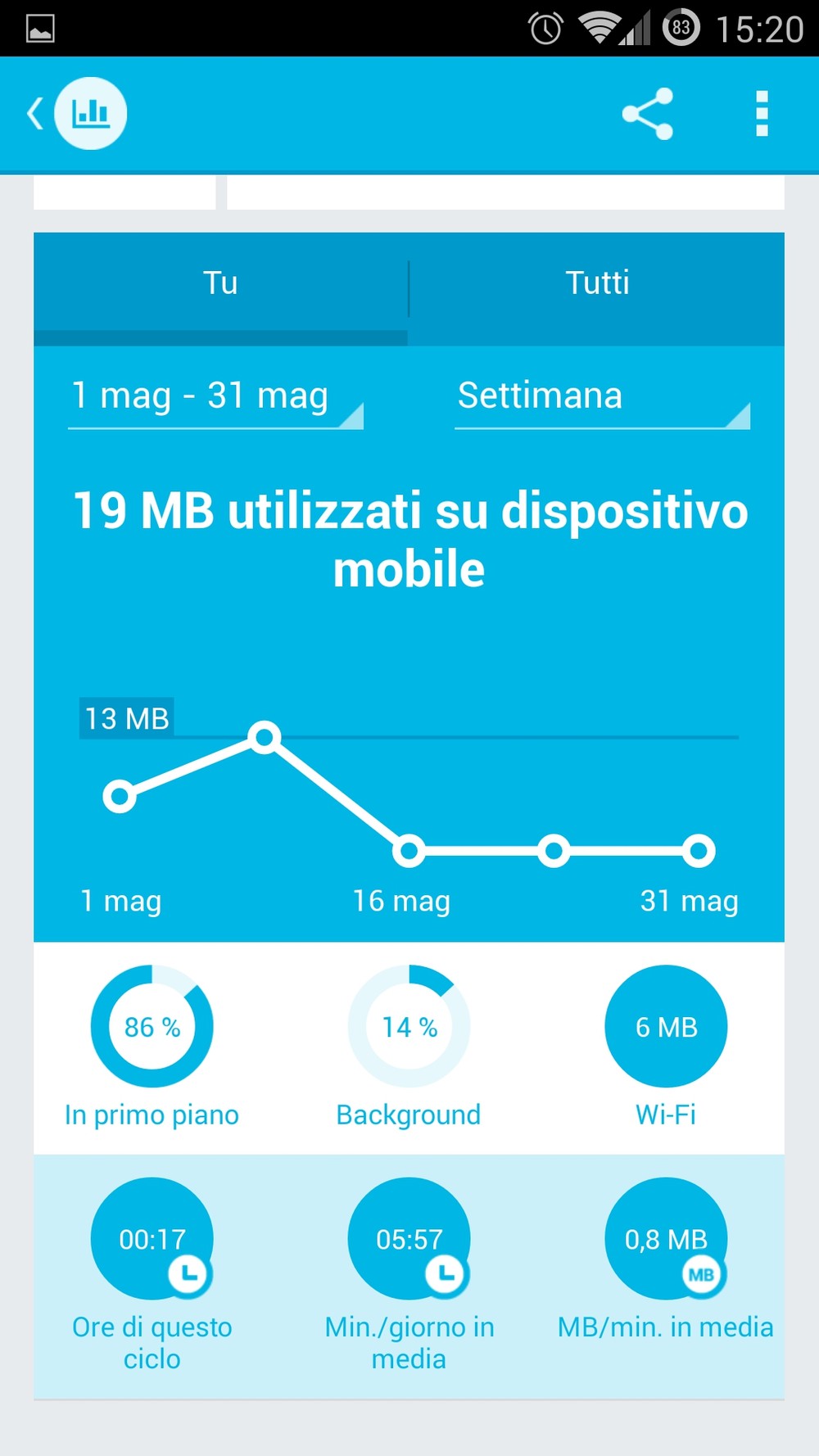The width and height of the screenshot is (819, 1456).
Task: Open the 1 mag - 31 mag date dropdown
Action: [215, 398]
